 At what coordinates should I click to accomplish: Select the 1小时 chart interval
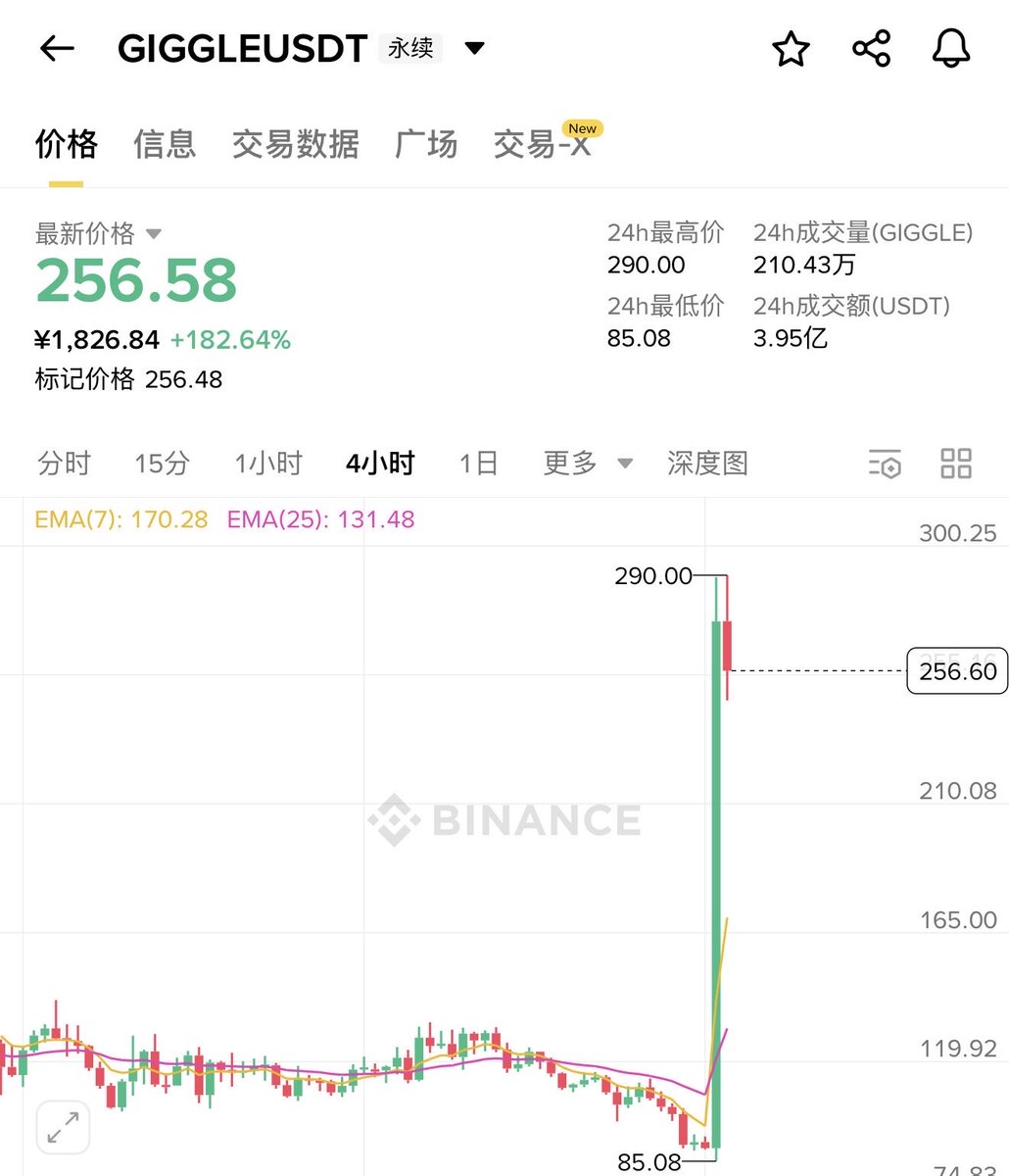coord(268,463)
